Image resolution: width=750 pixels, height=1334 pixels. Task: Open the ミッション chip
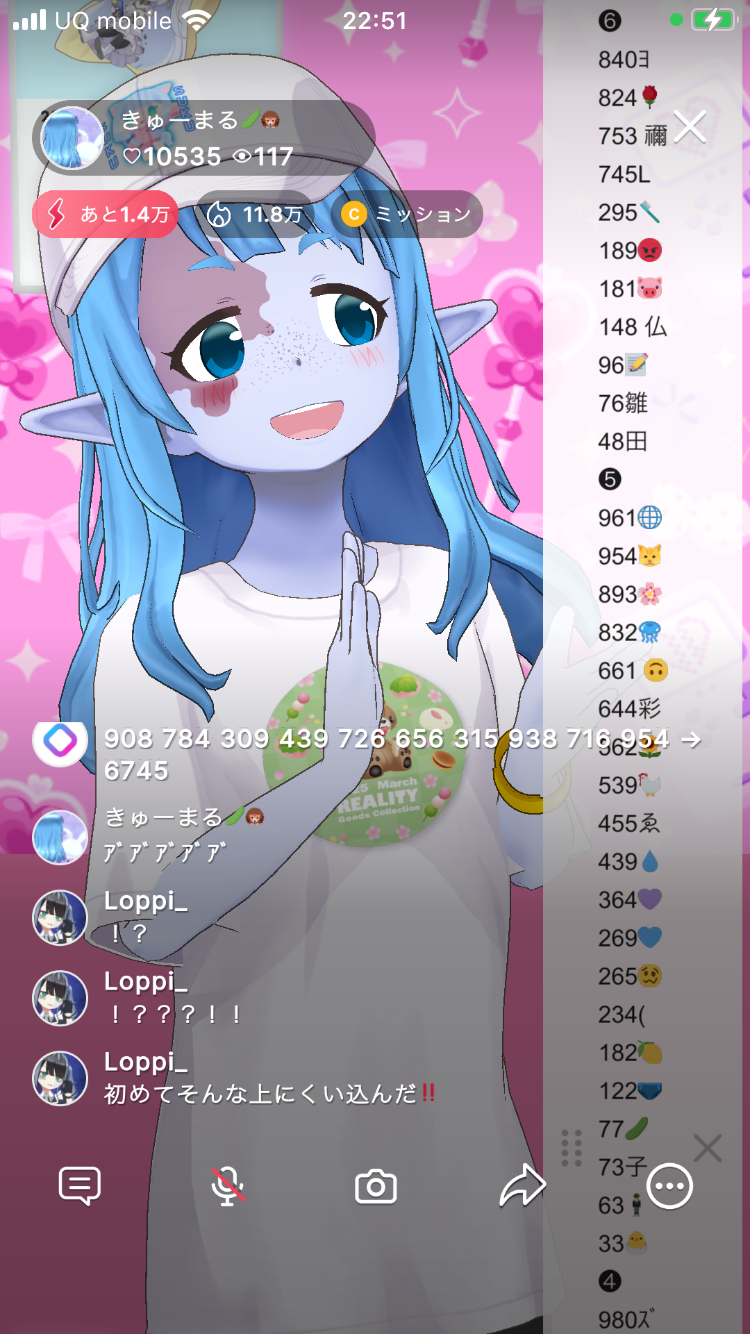tap(407, 214)
